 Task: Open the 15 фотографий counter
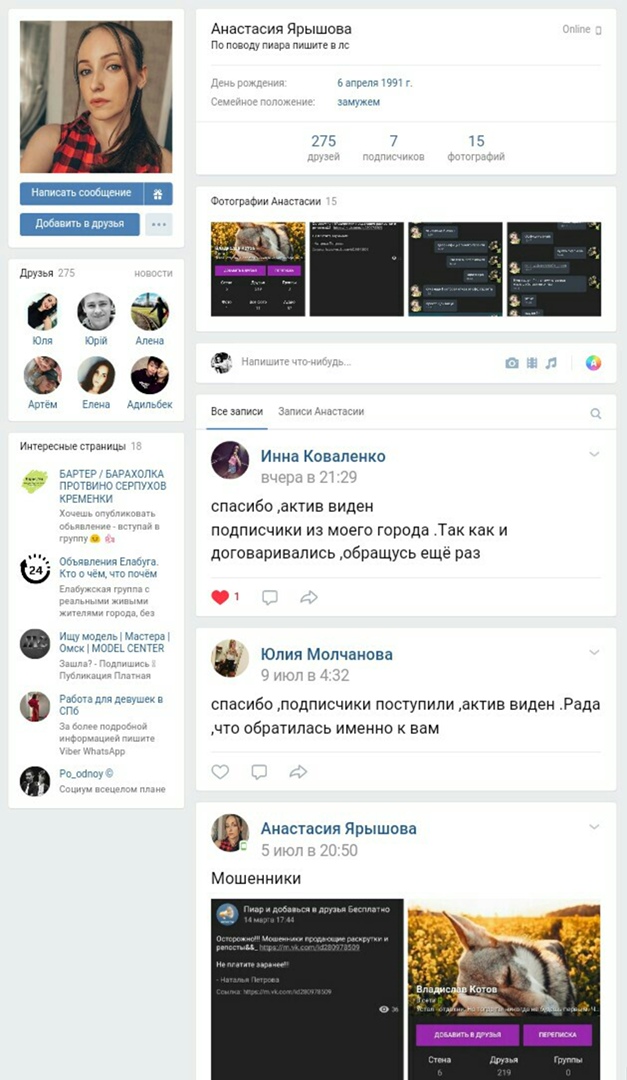tap(476, 148)
